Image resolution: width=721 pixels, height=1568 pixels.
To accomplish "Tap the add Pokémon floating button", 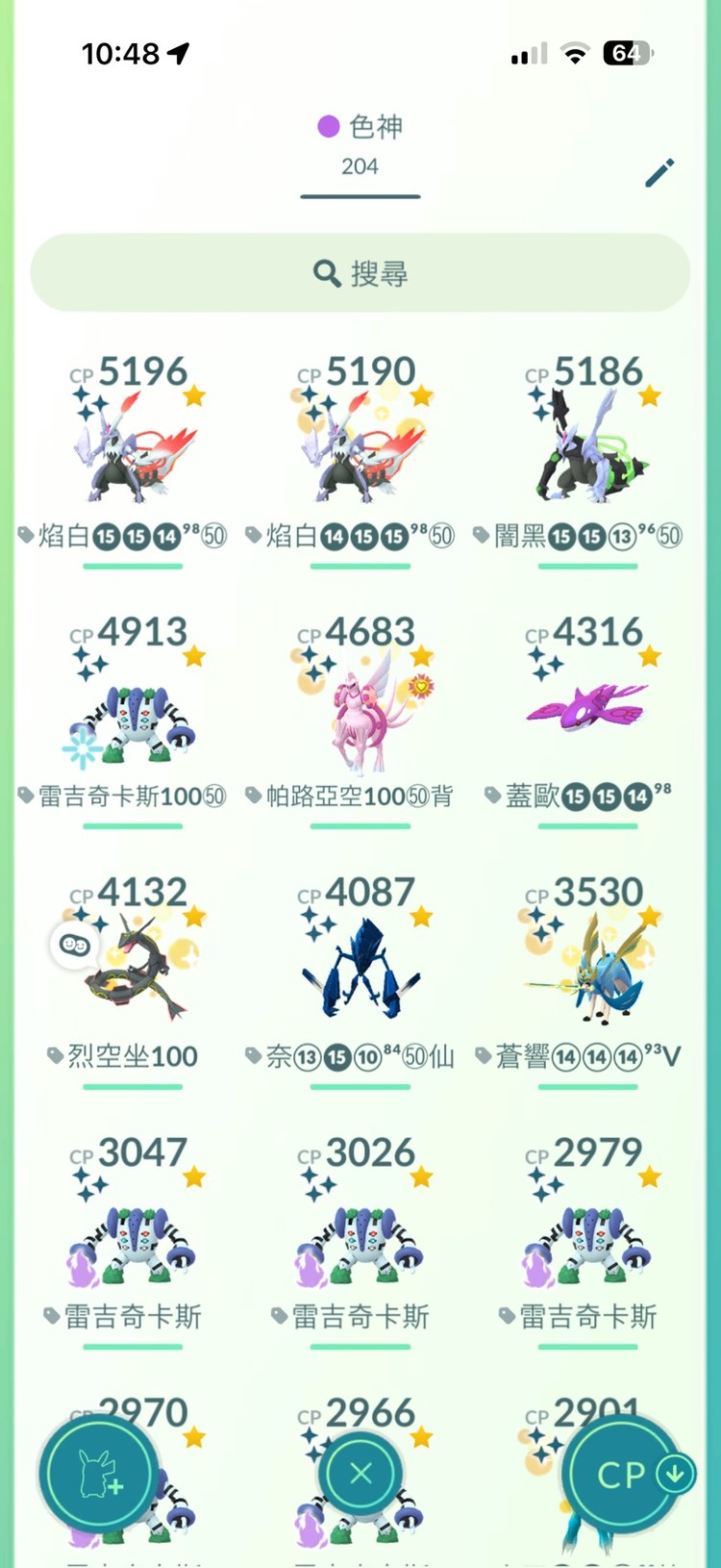I will (99, 1474).
